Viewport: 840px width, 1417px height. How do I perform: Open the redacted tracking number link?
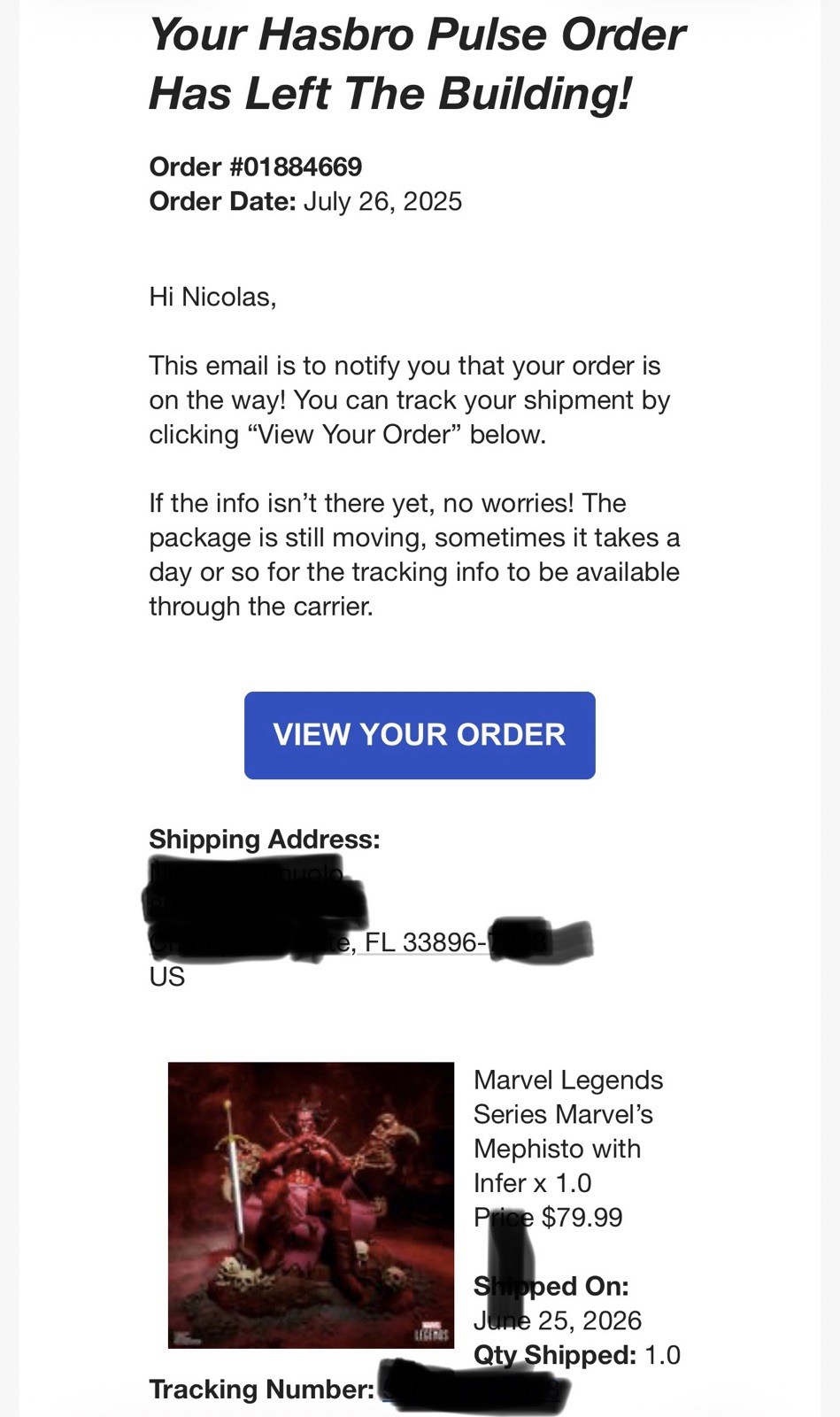point(474,1390)
